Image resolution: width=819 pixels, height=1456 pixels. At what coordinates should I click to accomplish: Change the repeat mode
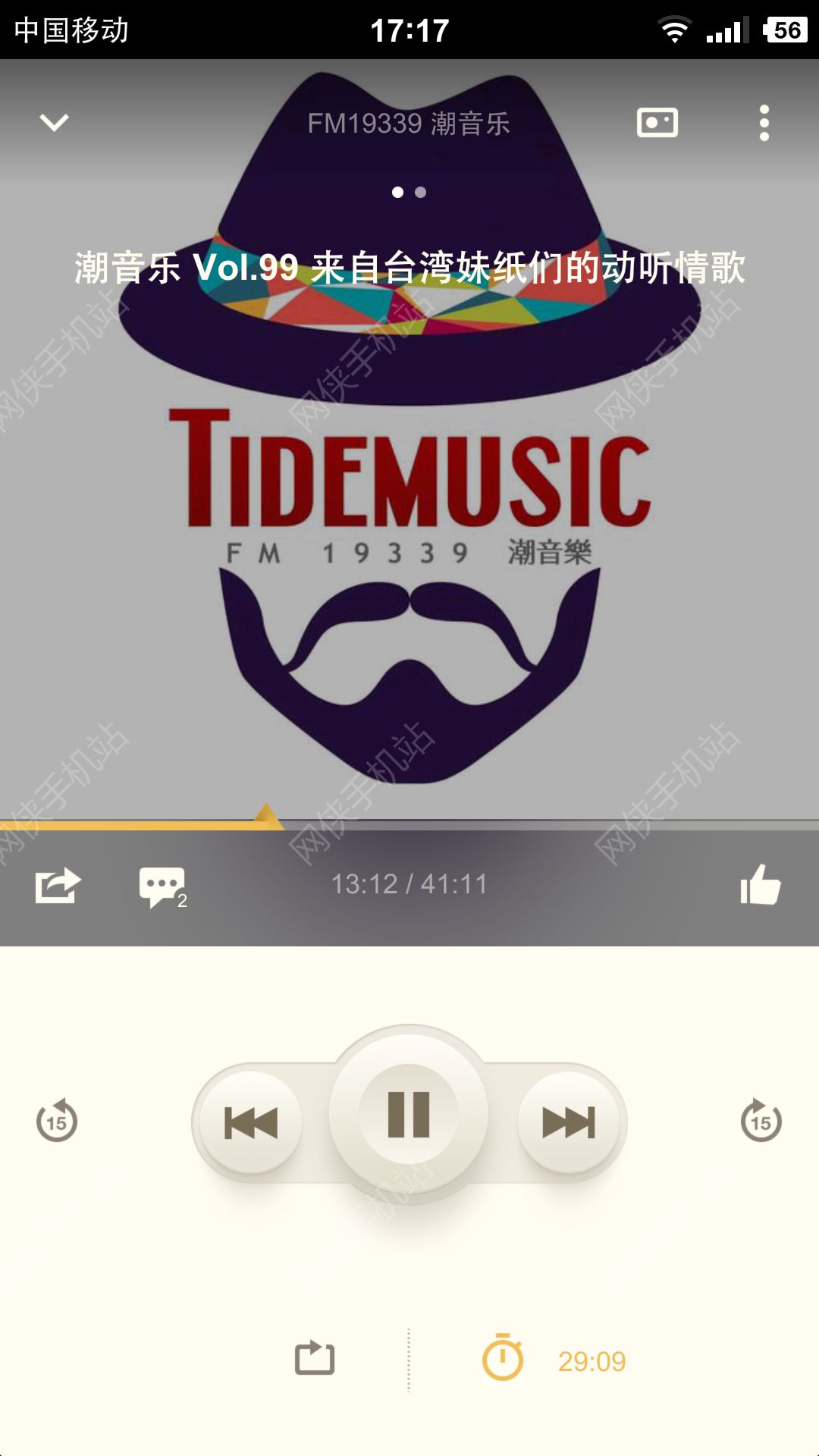click(315, 1358)
